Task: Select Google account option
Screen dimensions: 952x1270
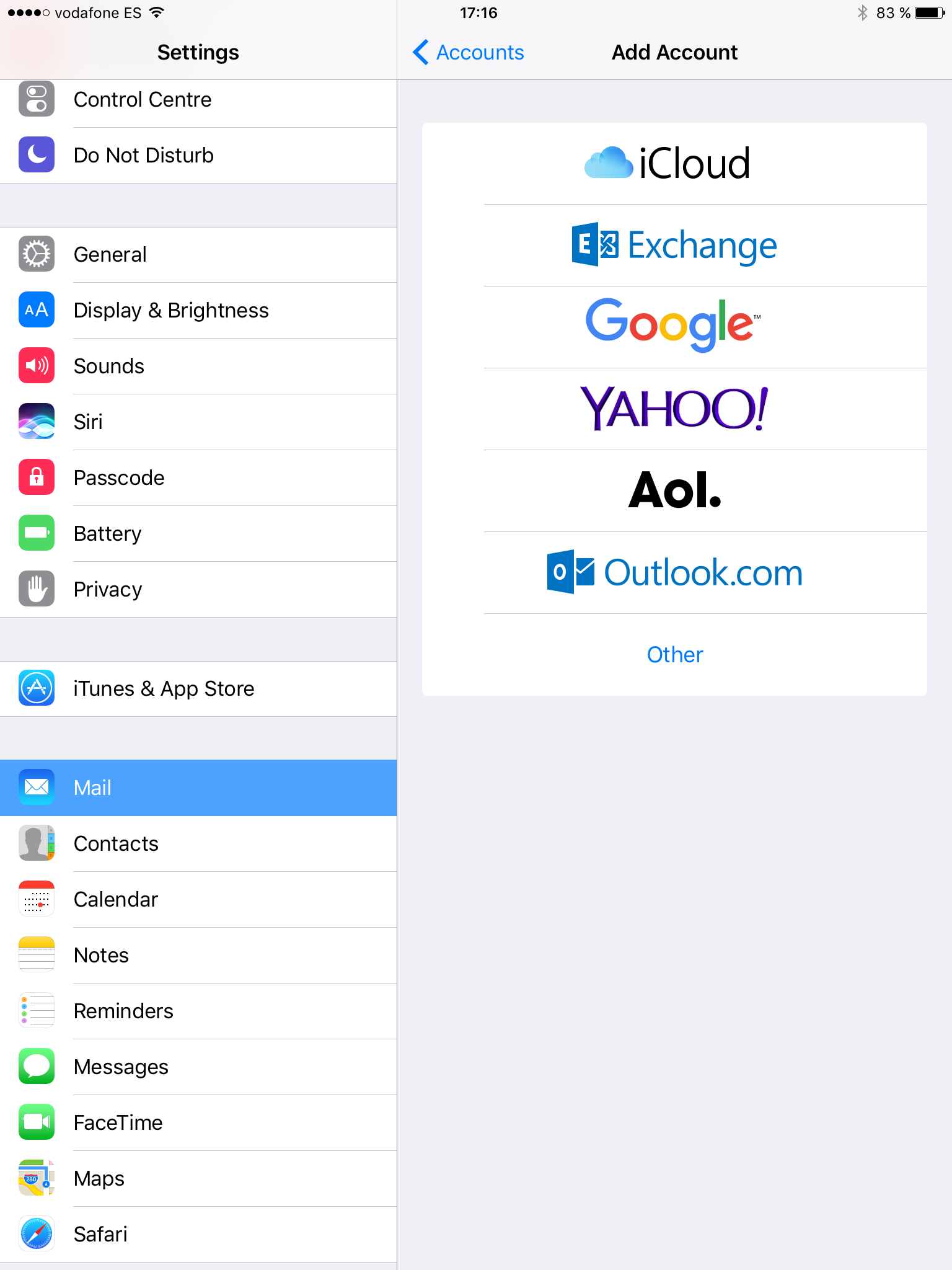Action: (674, 327)
